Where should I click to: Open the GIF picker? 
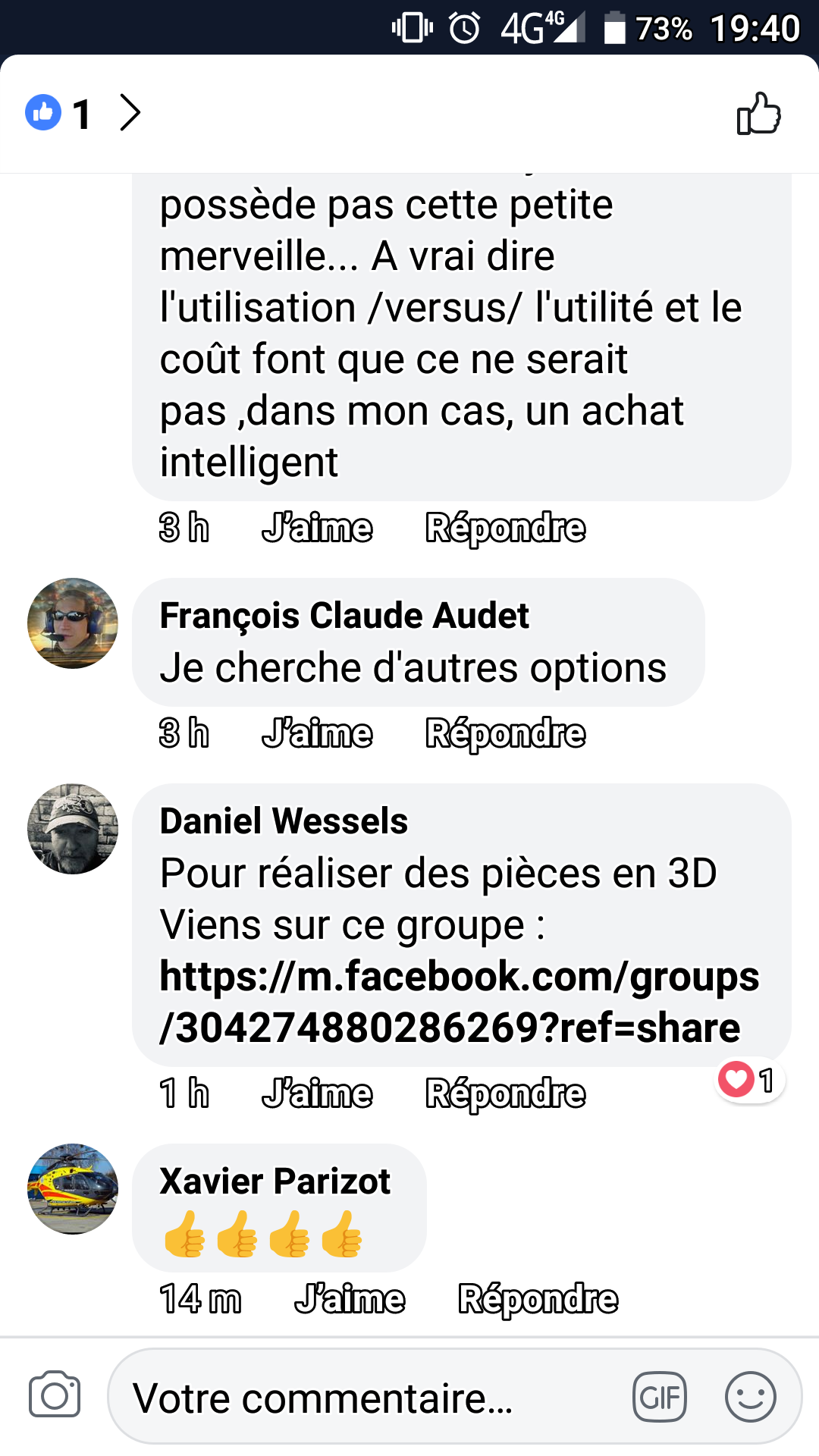point(660,1397)
